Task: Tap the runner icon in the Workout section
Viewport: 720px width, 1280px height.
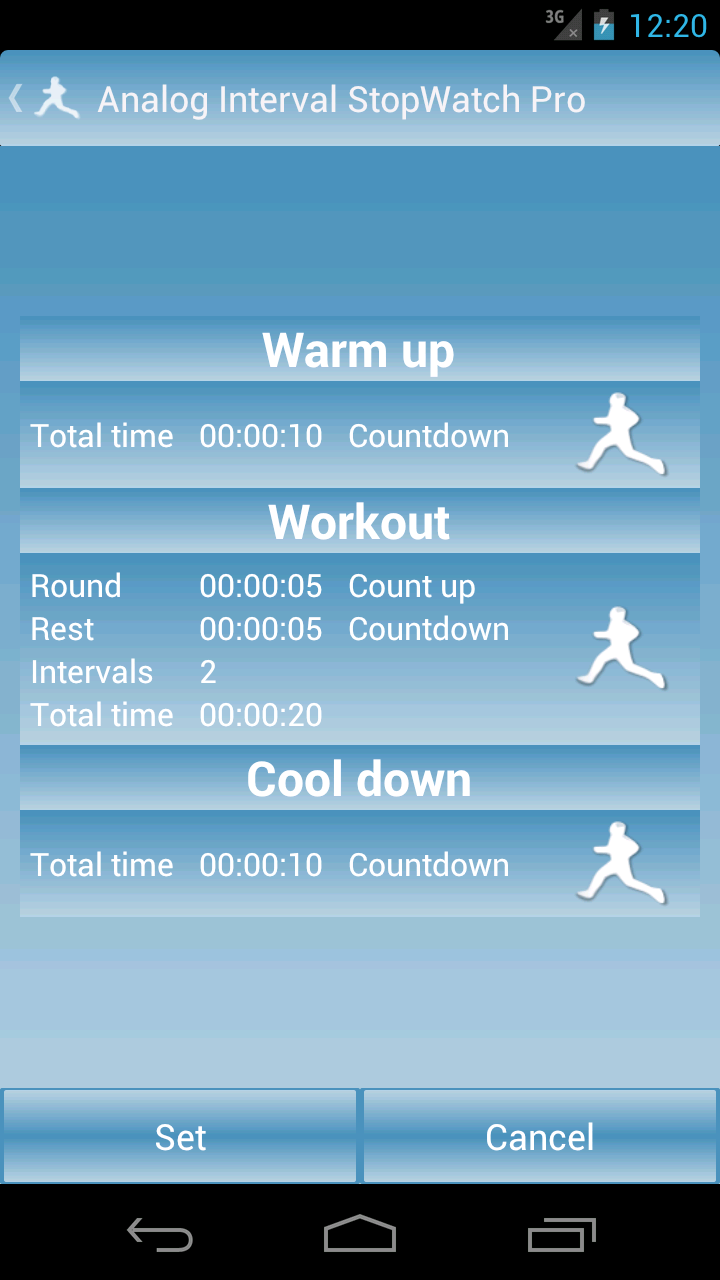Action: pyautogui.click(x=622, y=645)
